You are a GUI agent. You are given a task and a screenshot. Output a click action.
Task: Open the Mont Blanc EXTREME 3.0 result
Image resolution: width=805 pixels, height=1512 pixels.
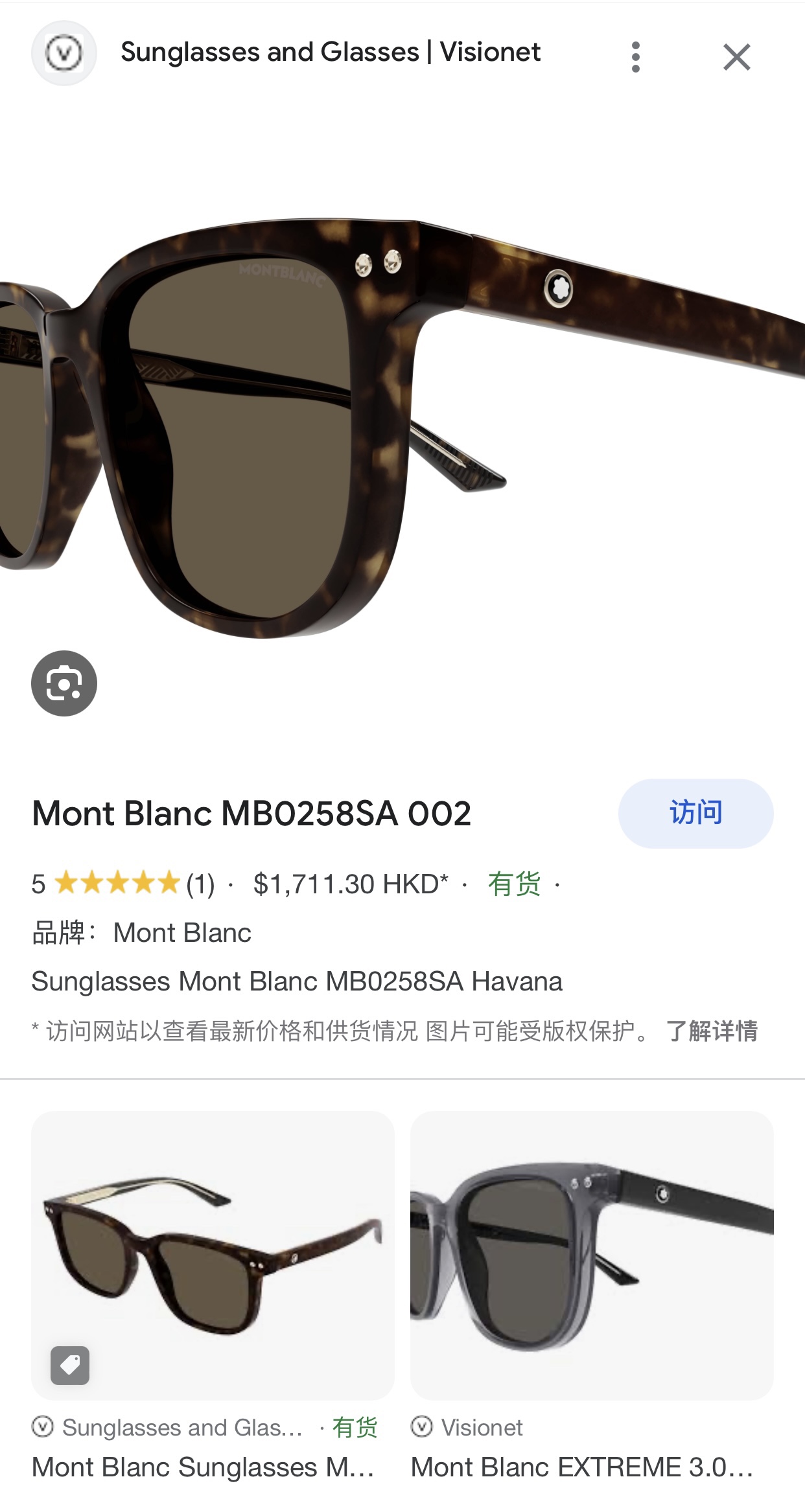pyautogui.click(x=592, y=1257)
